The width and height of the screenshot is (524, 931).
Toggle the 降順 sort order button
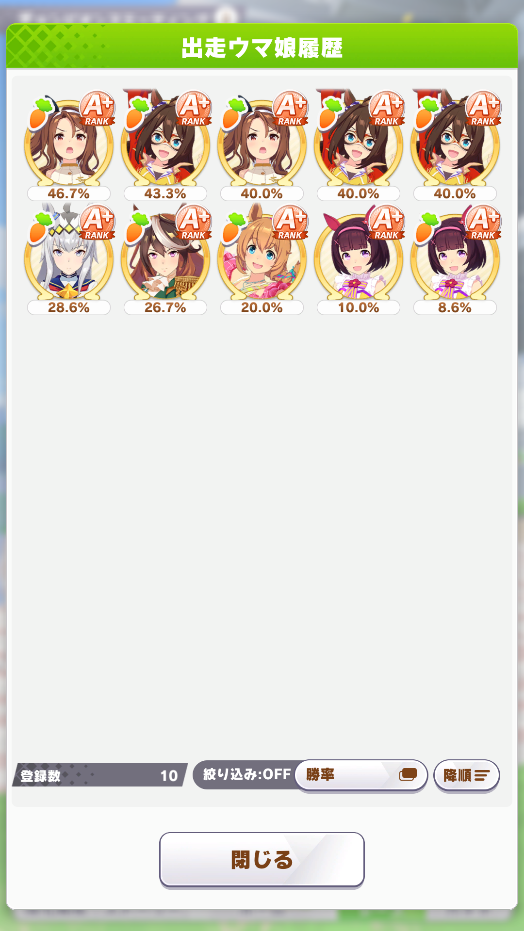[466, 775]
